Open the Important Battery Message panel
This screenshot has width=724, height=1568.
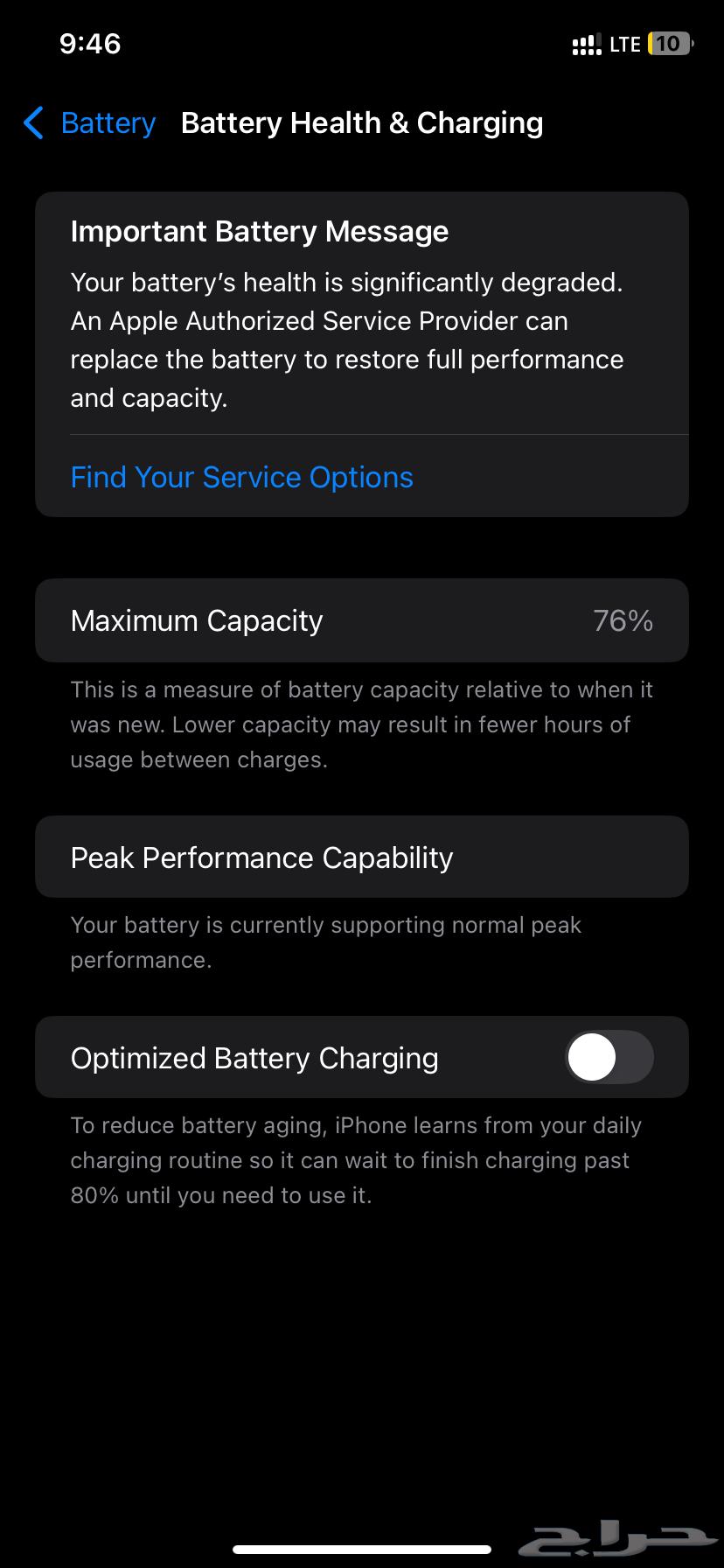coord(362,315)
